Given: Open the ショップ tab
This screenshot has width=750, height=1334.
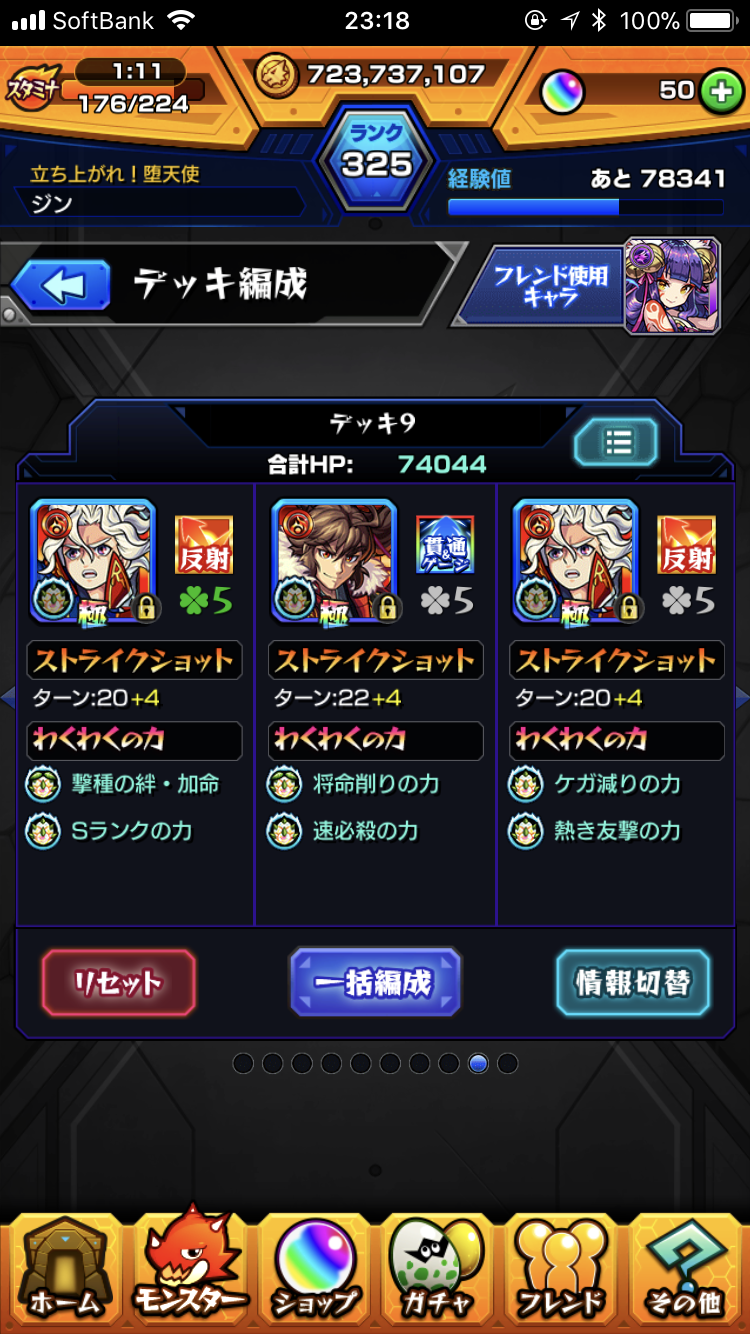Looking at the screenshot, I should click(x=314, y=1270).
